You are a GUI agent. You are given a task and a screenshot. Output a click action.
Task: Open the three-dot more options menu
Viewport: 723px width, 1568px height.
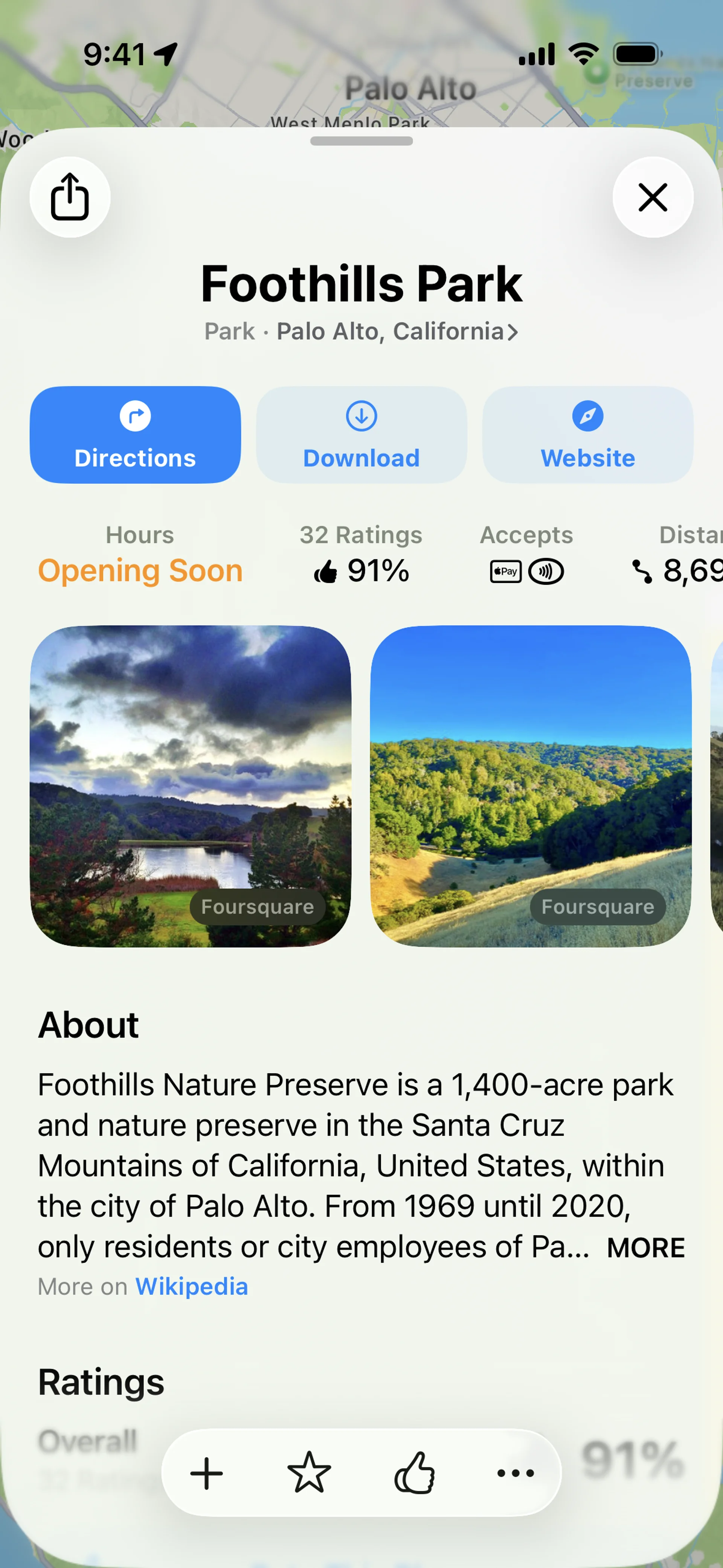point(516,1473)
